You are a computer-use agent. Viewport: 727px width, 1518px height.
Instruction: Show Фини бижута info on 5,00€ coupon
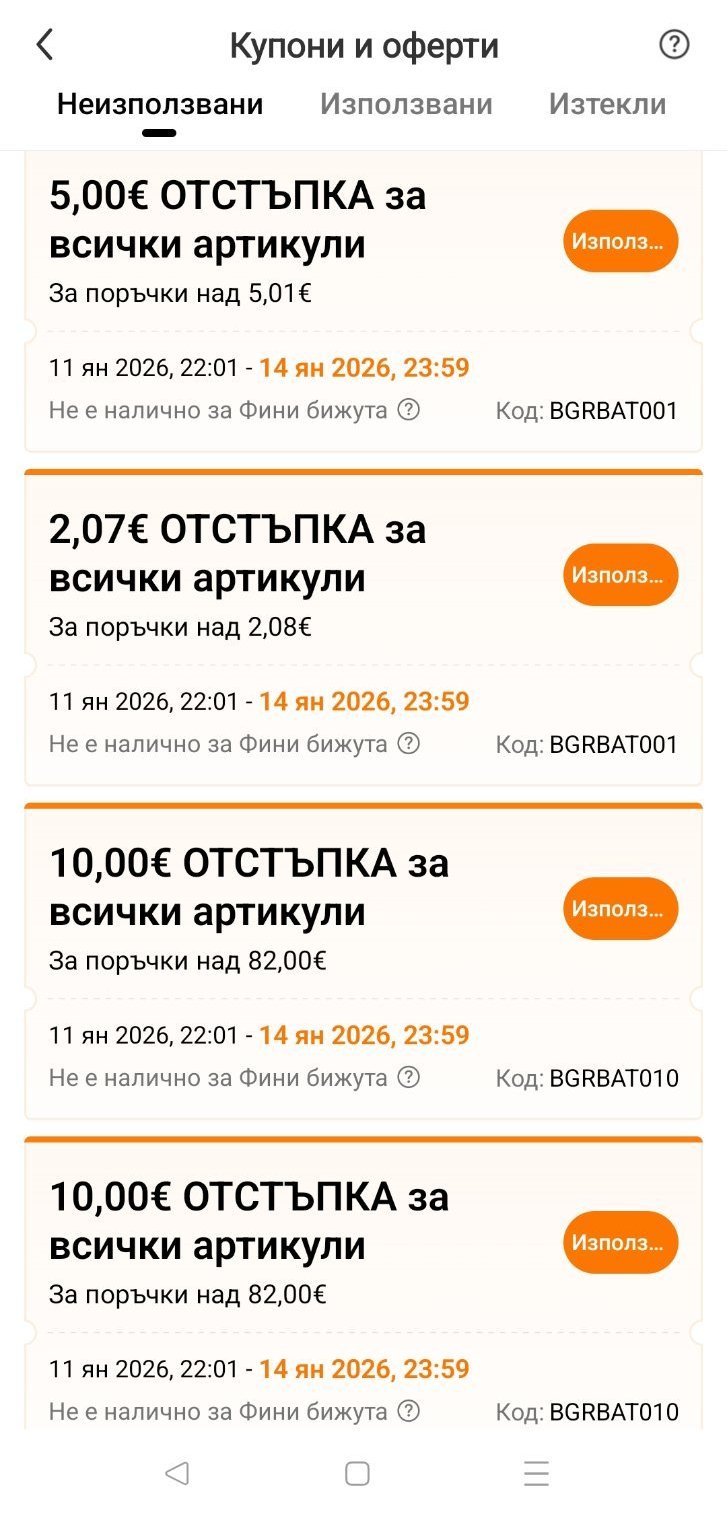pos(409,410)
